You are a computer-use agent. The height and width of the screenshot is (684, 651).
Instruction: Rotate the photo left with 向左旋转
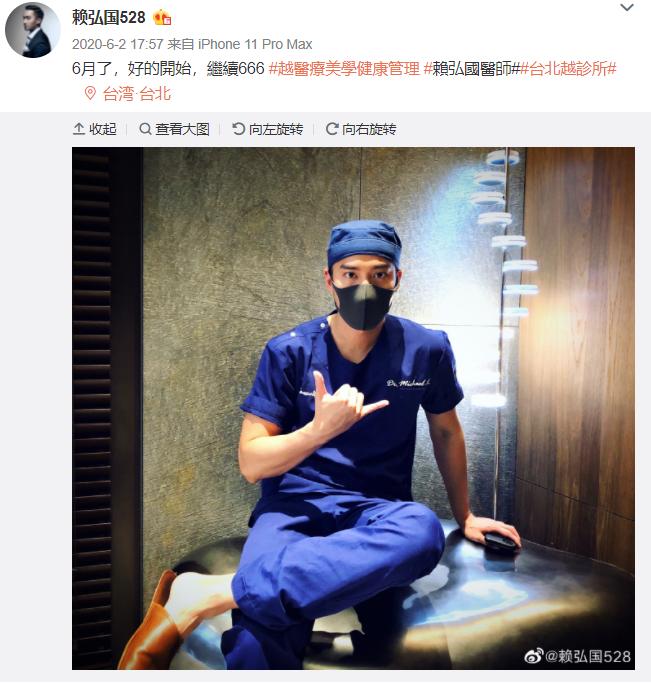268,129
